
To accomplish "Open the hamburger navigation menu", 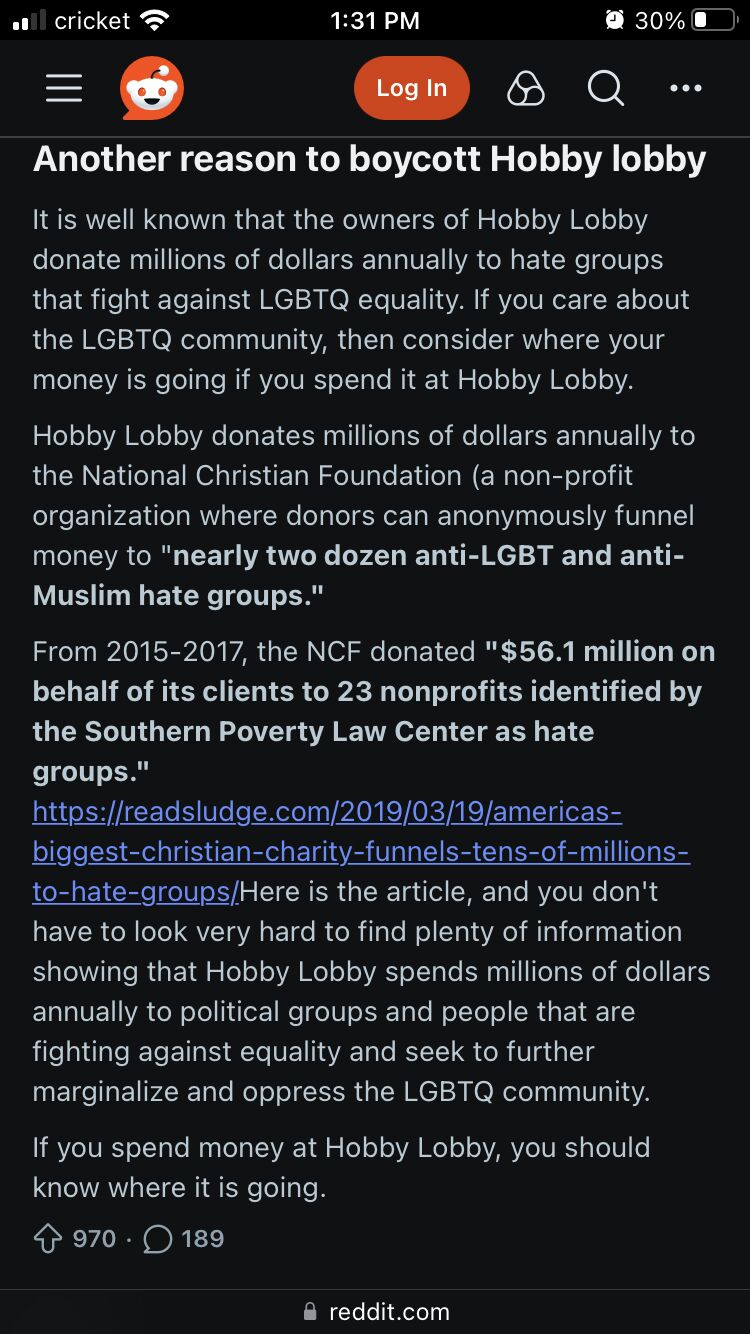I will click(x=64, y=88).
